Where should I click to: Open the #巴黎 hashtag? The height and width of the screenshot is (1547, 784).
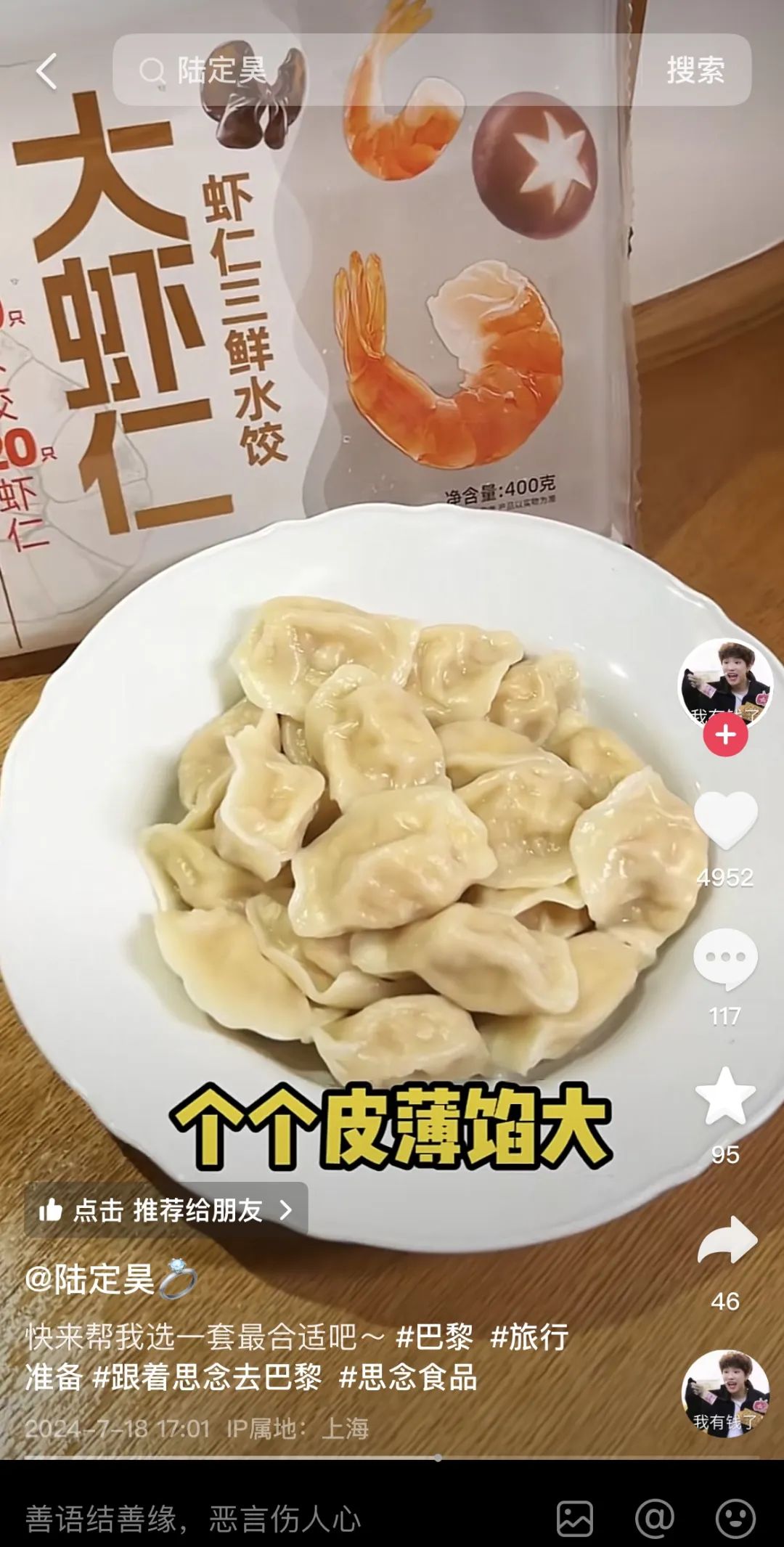point(435,1336)
